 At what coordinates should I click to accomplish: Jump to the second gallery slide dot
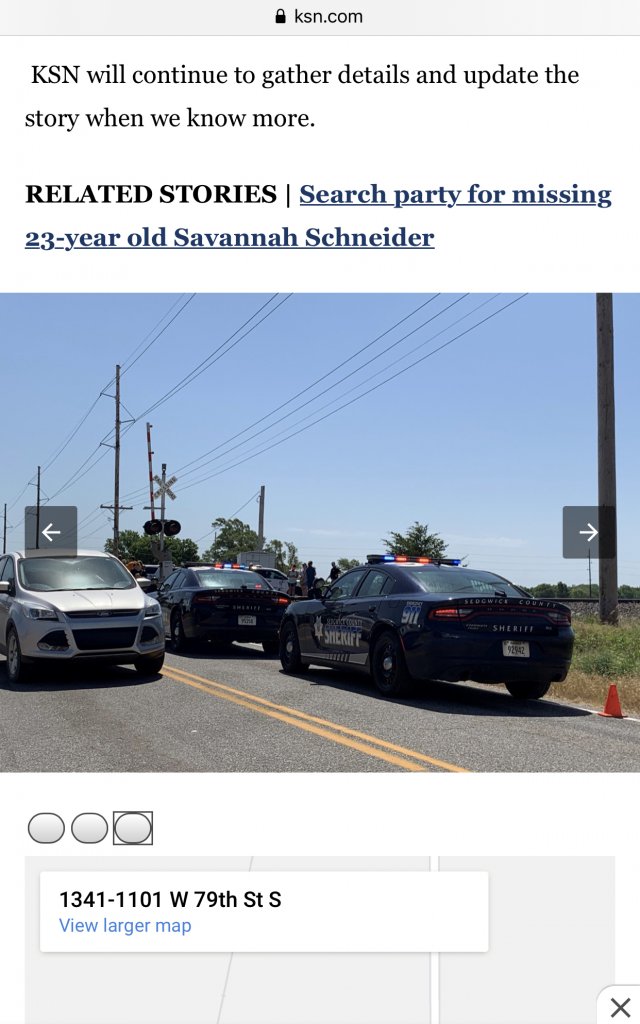pos(90,828)
